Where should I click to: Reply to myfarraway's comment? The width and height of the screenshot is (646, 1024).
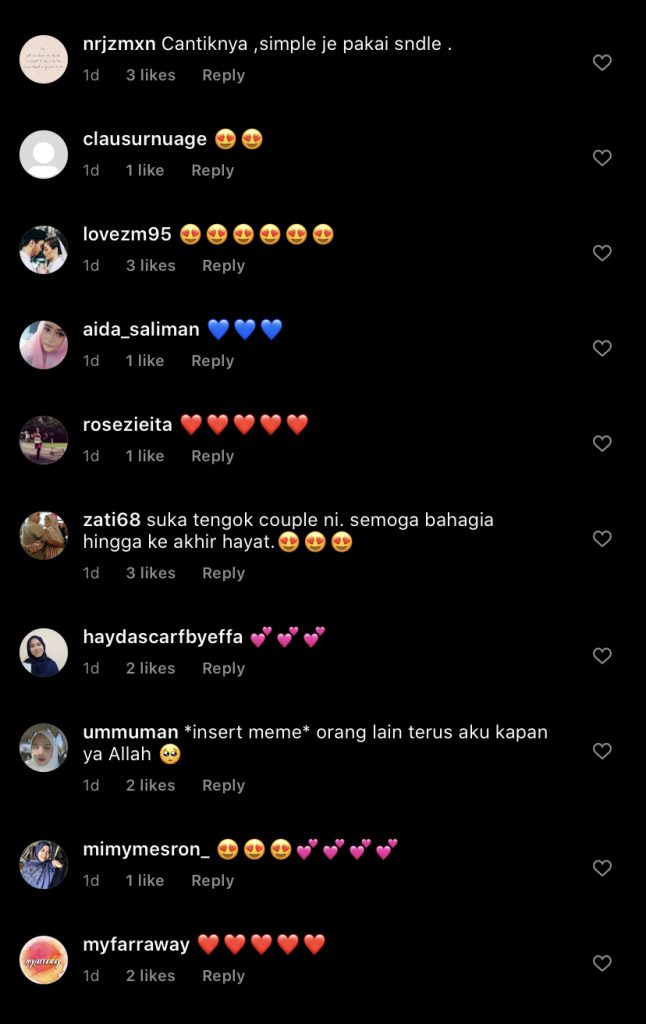coord(223,975)
